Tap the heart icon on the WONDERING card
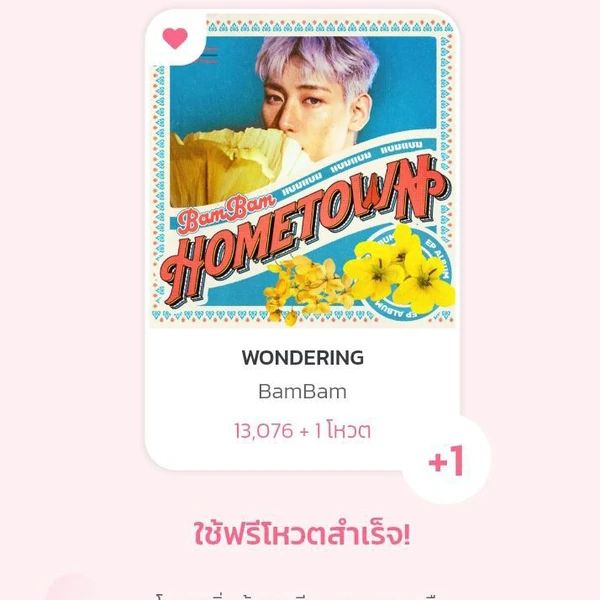The height and width of the screenshot is (600, 600). 175,39
